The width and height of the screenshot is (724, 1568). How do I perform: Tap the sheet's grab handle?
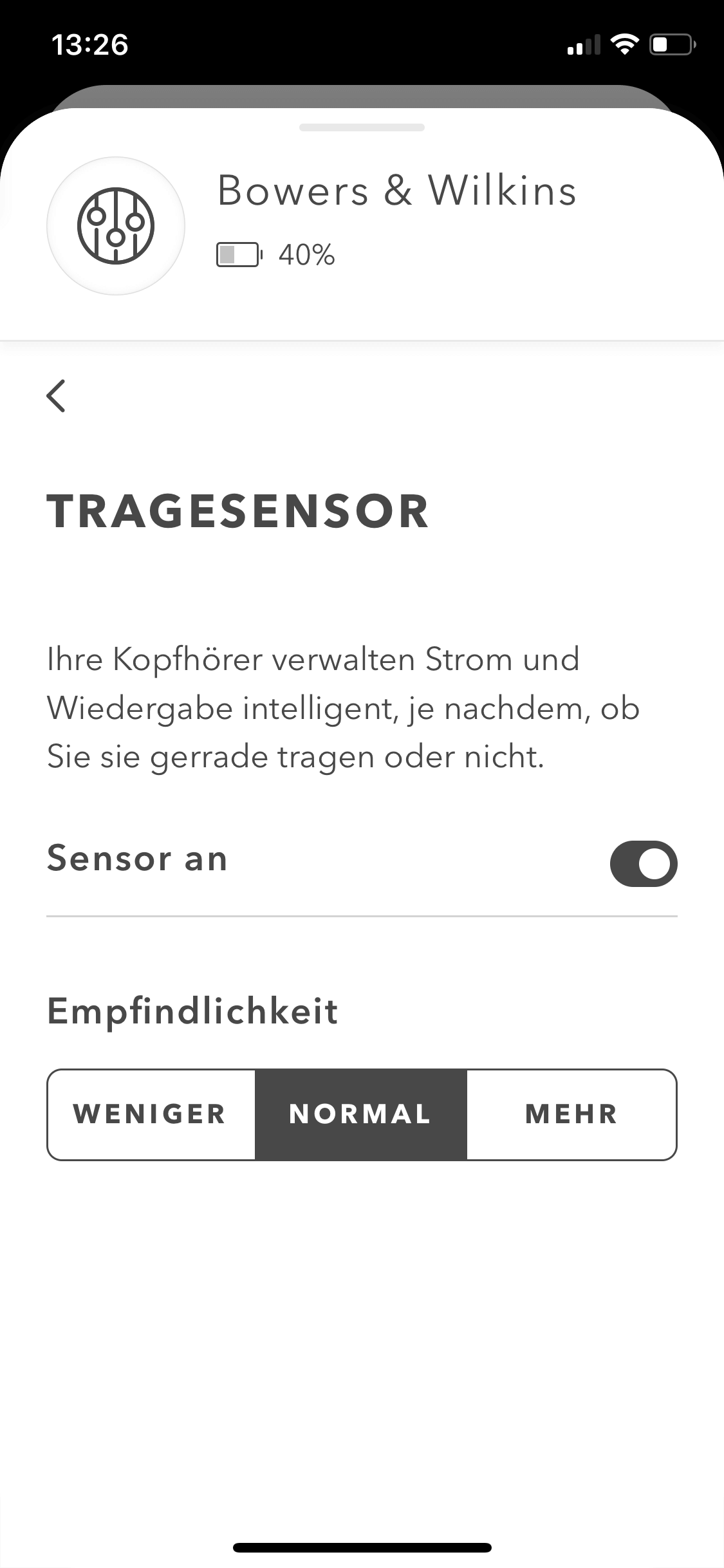[x=362, y=127]
